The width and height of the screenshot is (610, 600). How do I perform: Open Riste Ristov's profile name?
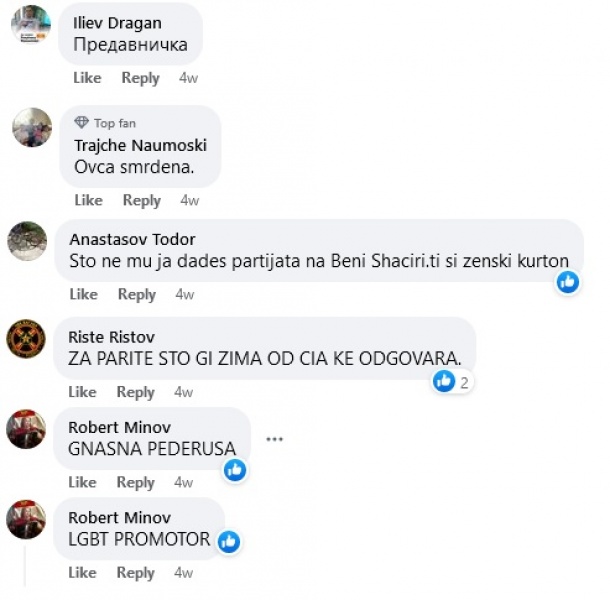111,336
